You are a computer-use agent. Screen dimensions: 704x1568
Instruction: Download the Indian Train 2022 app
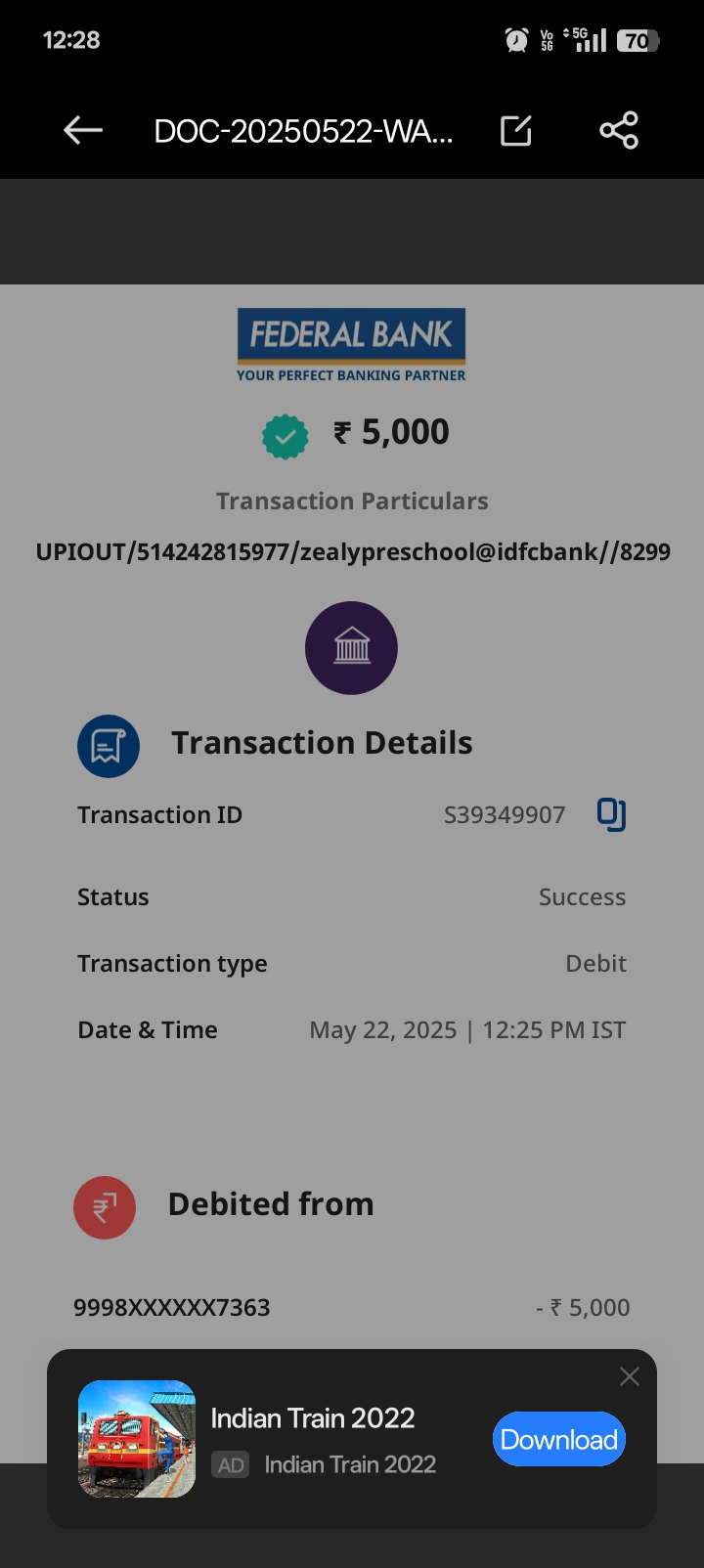[558, 1439]
